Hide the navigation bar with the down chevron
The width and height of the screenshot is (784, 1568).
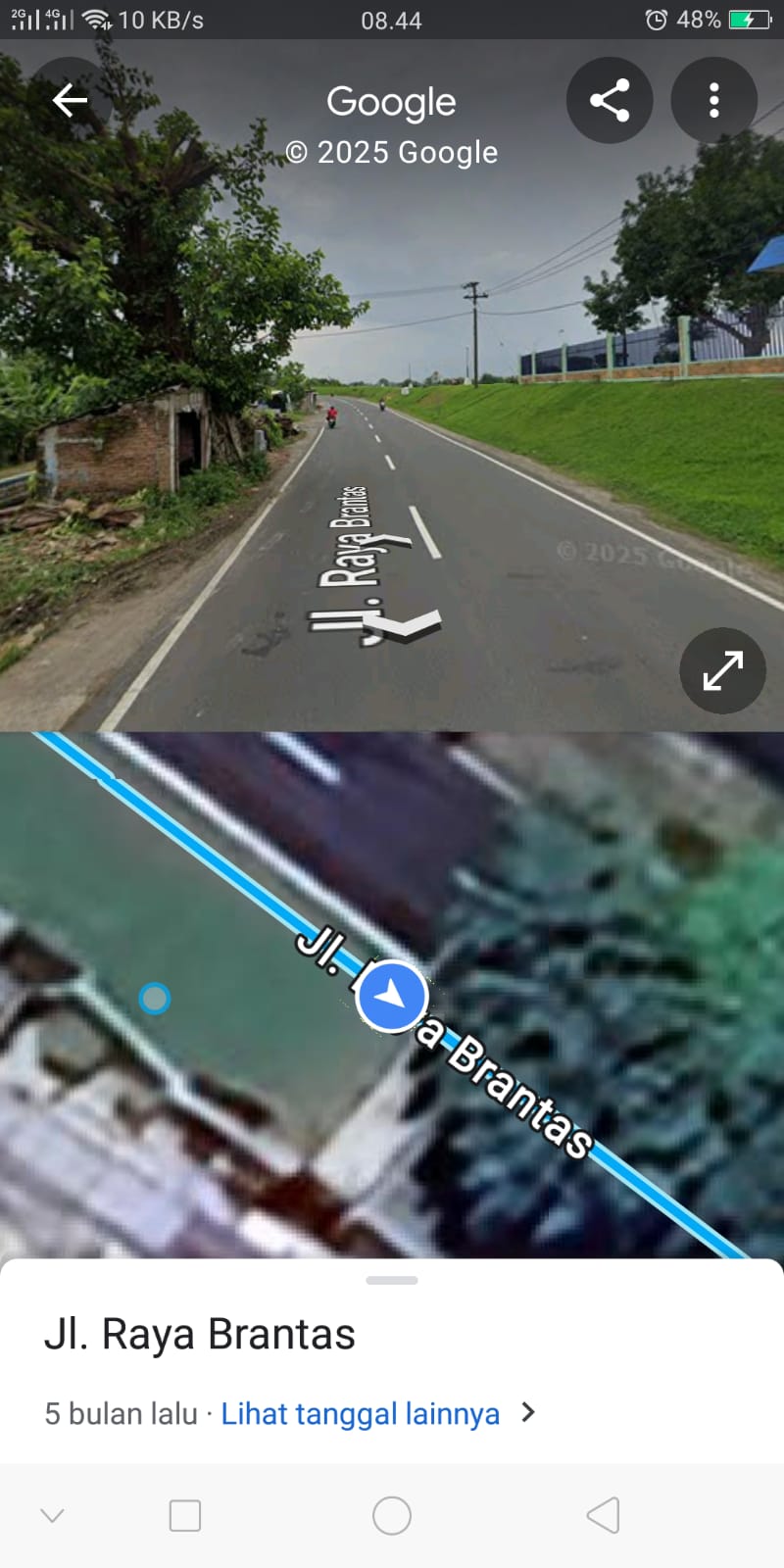tap(52, 1515)
